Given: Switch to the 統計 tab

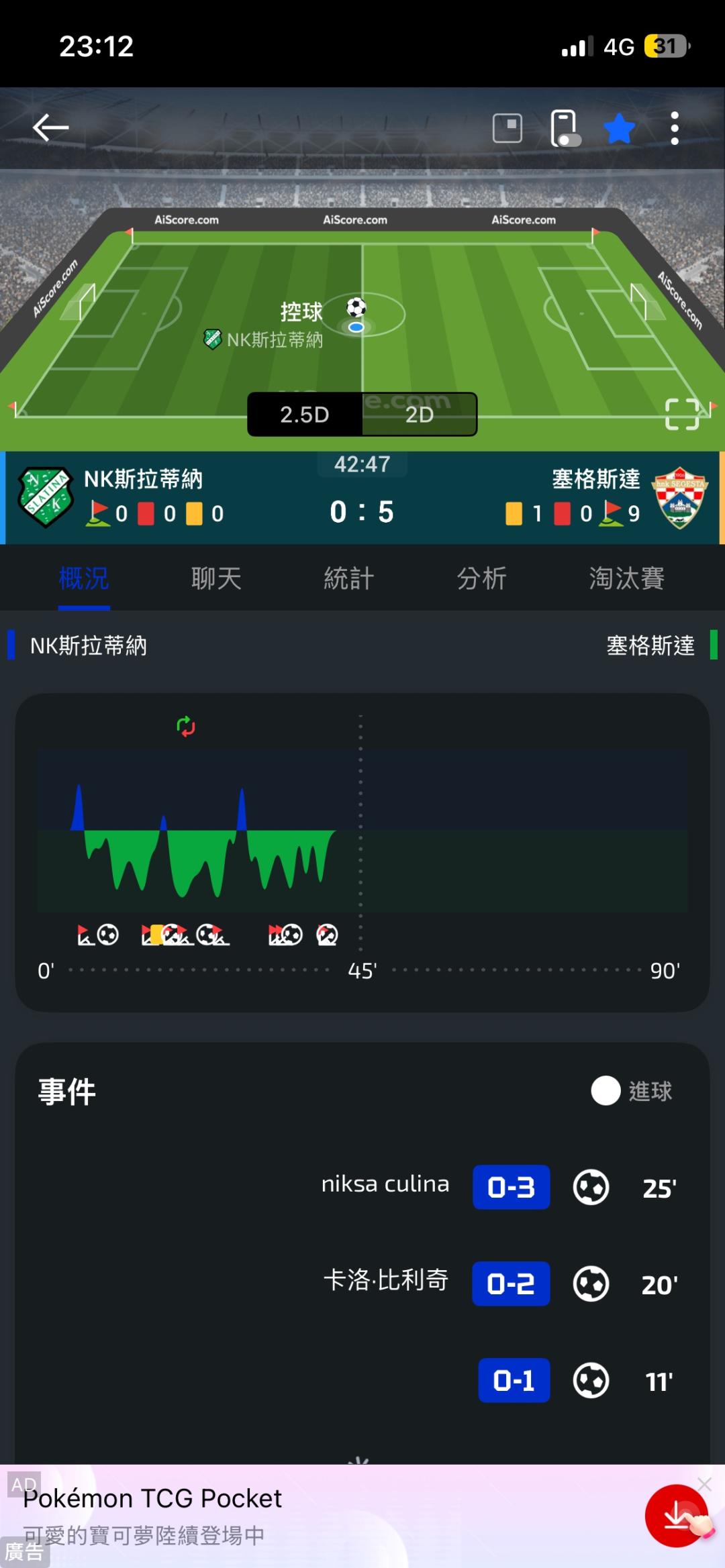Looking at the screenshot, I should (x=348, y=578).
